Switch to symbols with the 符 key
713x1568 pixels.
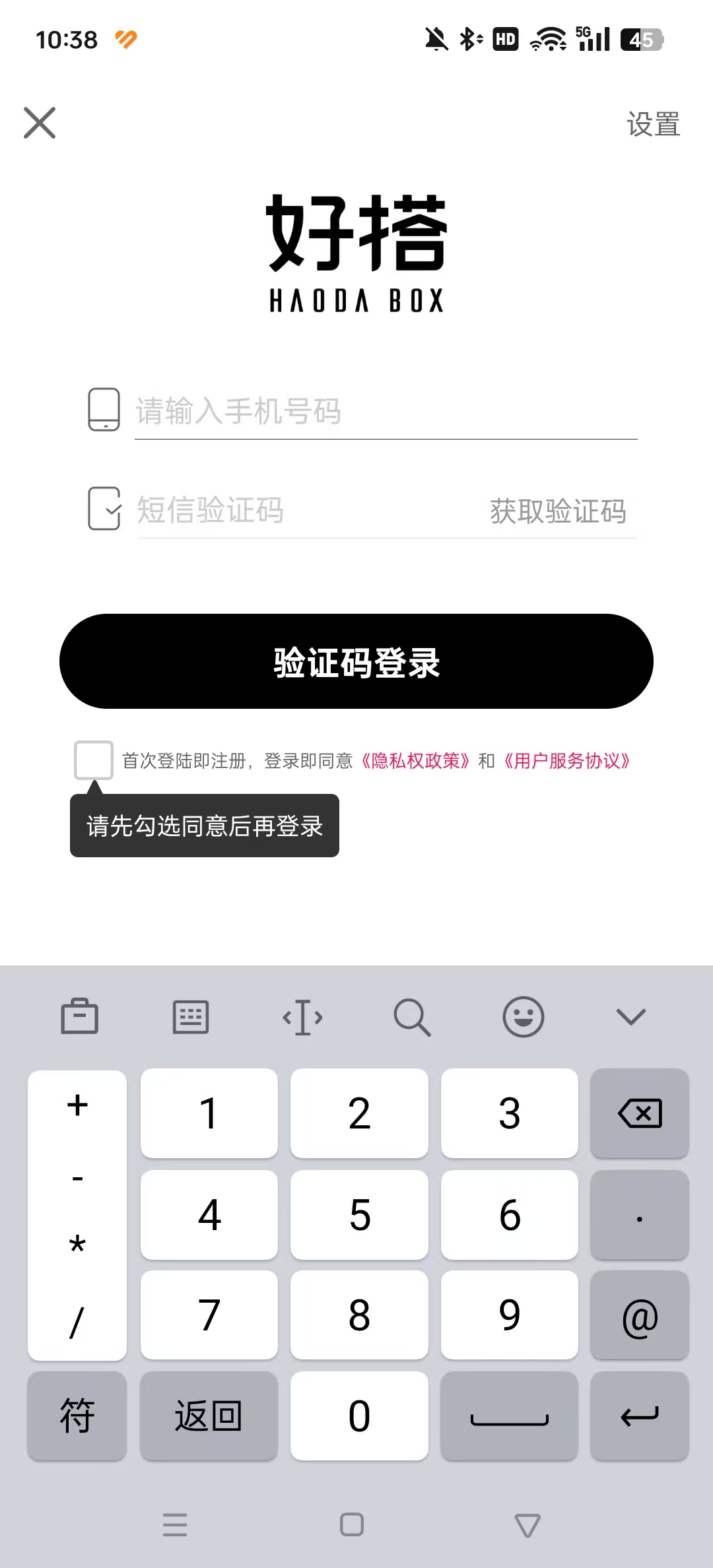[x=77, y=1416]
